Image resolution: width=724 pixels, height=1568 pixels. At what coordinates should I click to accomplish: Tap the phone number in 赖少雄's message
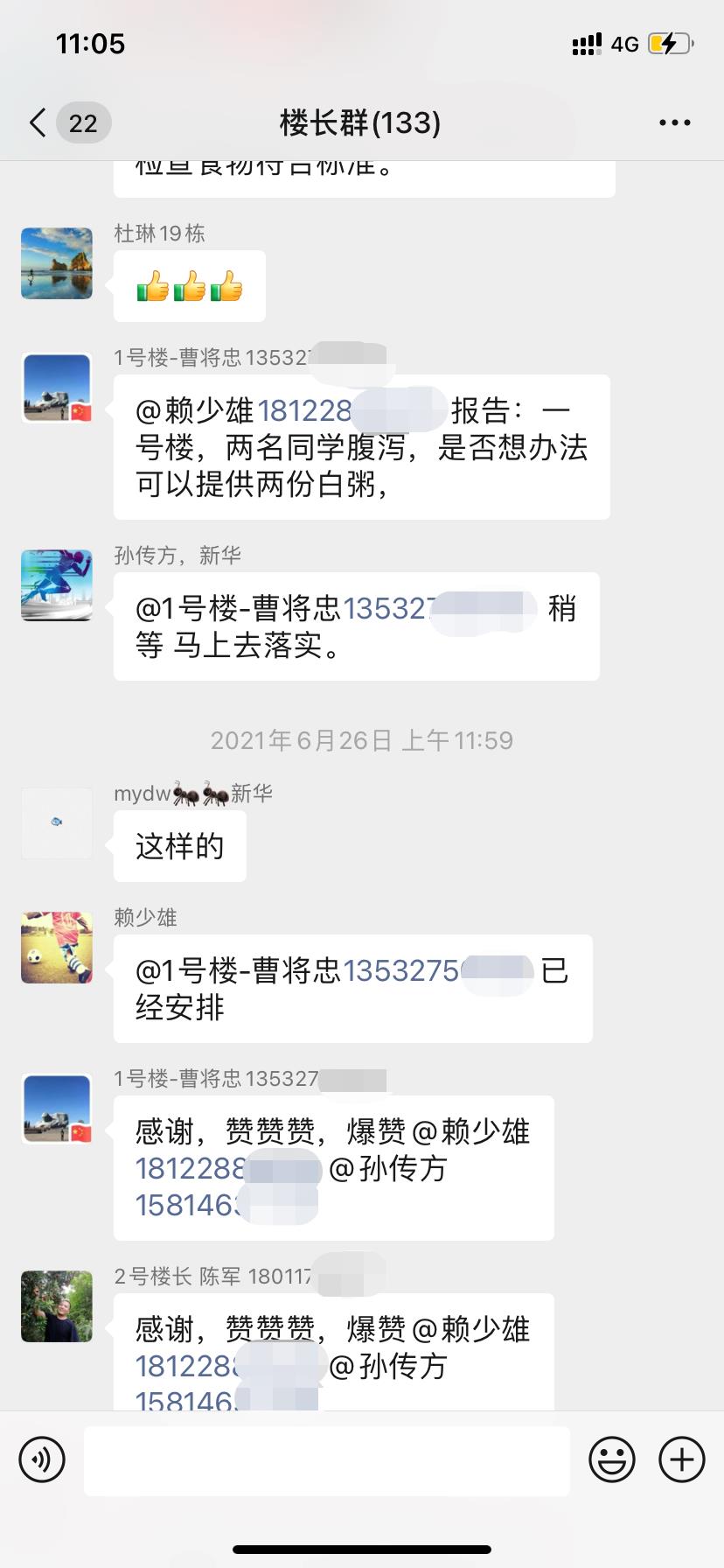pyautogui.click(x=401, y=970)
